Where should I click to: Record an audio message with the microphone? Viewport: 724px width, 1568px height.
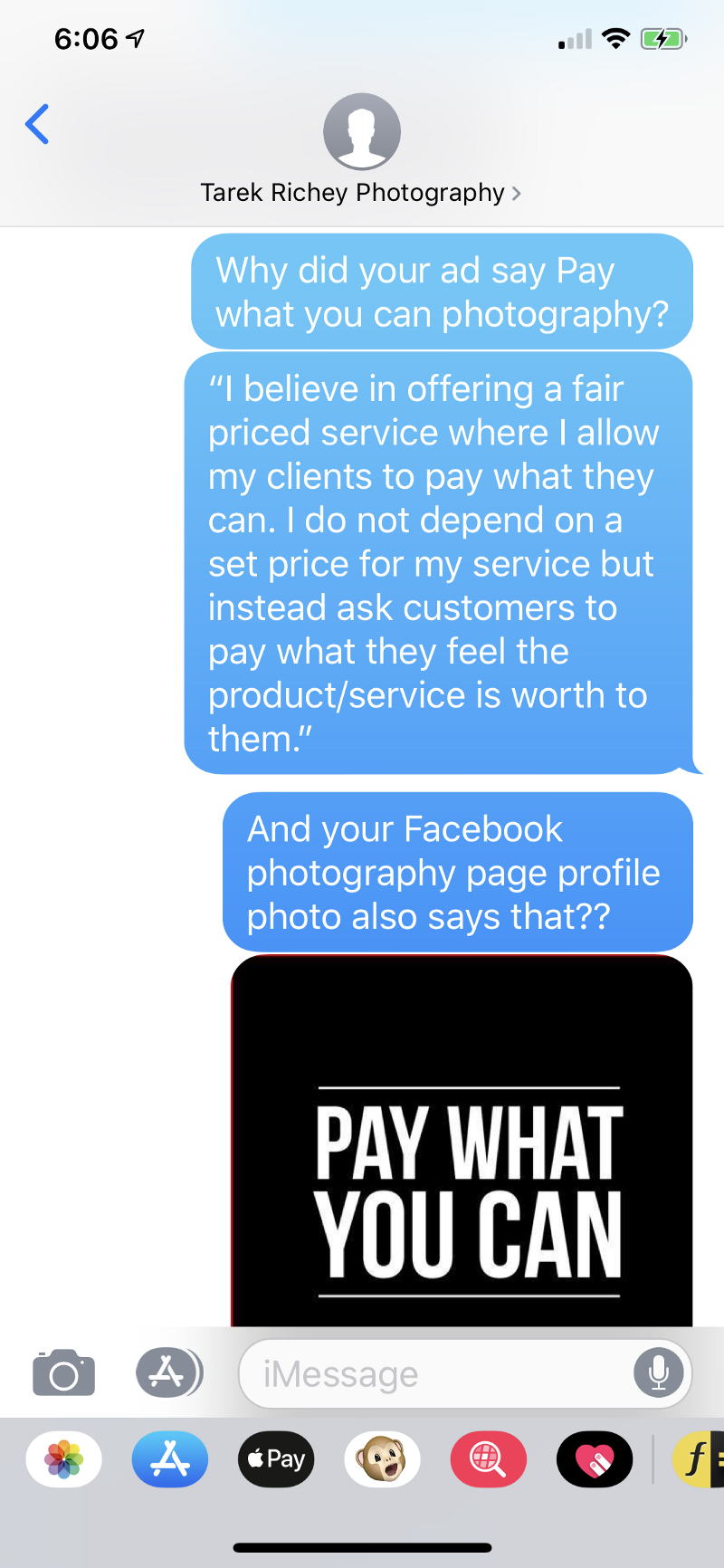click(659, 1374)
